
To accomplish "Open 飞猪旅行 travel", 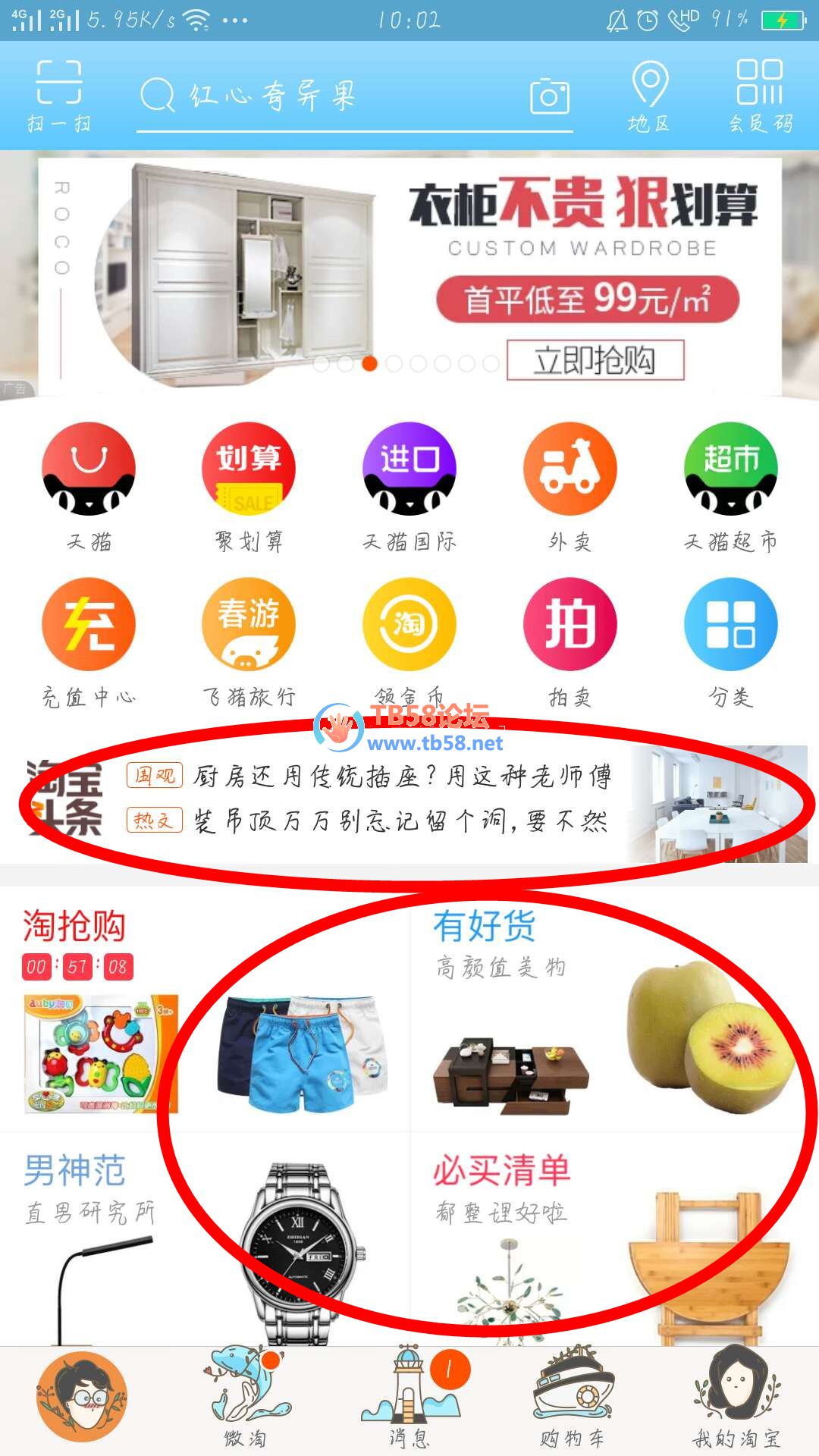I will pos(249,641).
